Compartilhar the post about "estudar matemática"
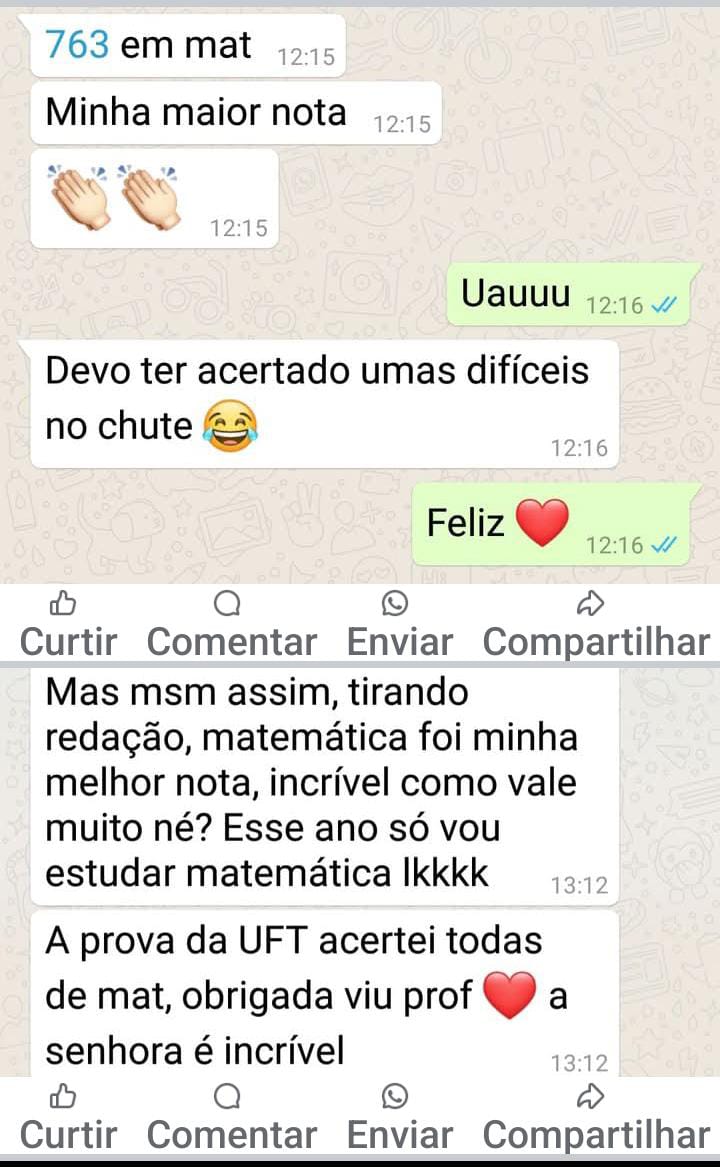Image resolution: width=720 pixels, height=1167 pixels. 595,1118
